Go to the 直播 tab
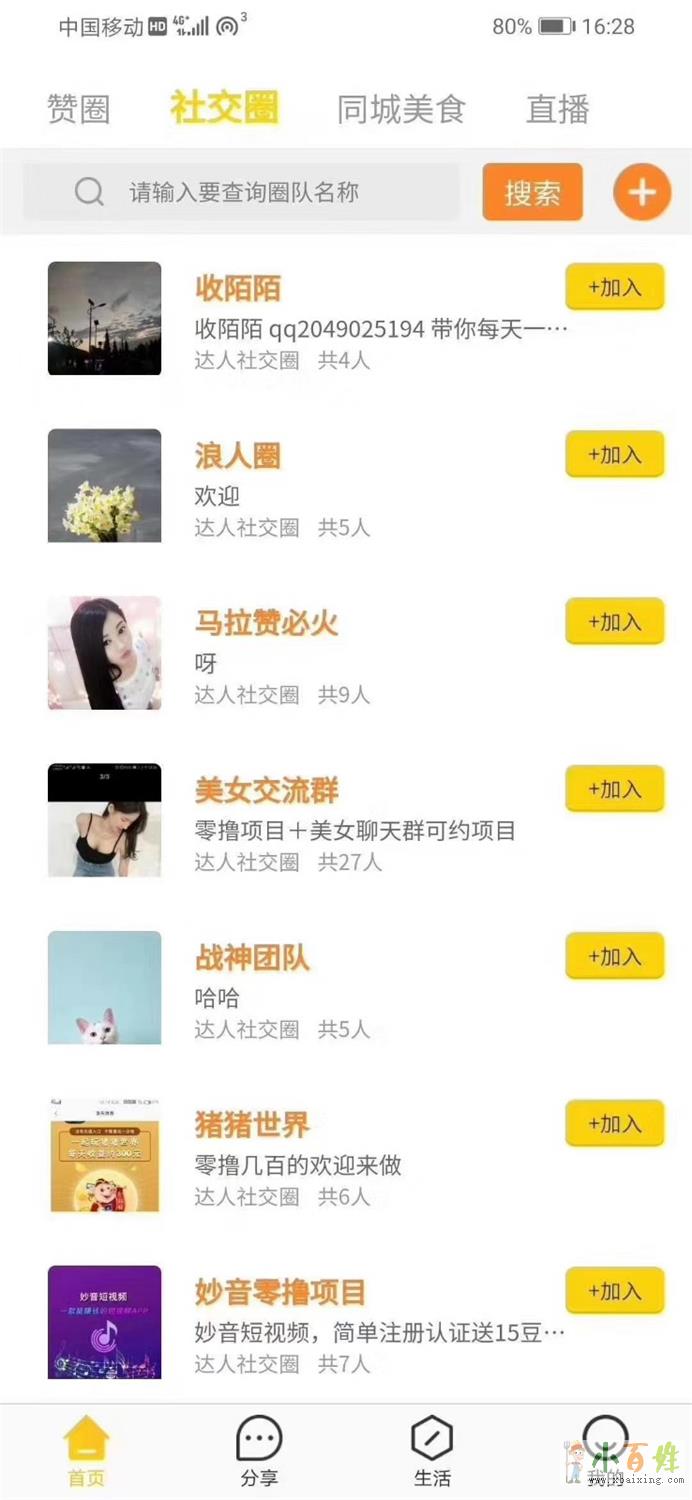This screenshot has height=1500, width=692. click(x=557, y=109)
